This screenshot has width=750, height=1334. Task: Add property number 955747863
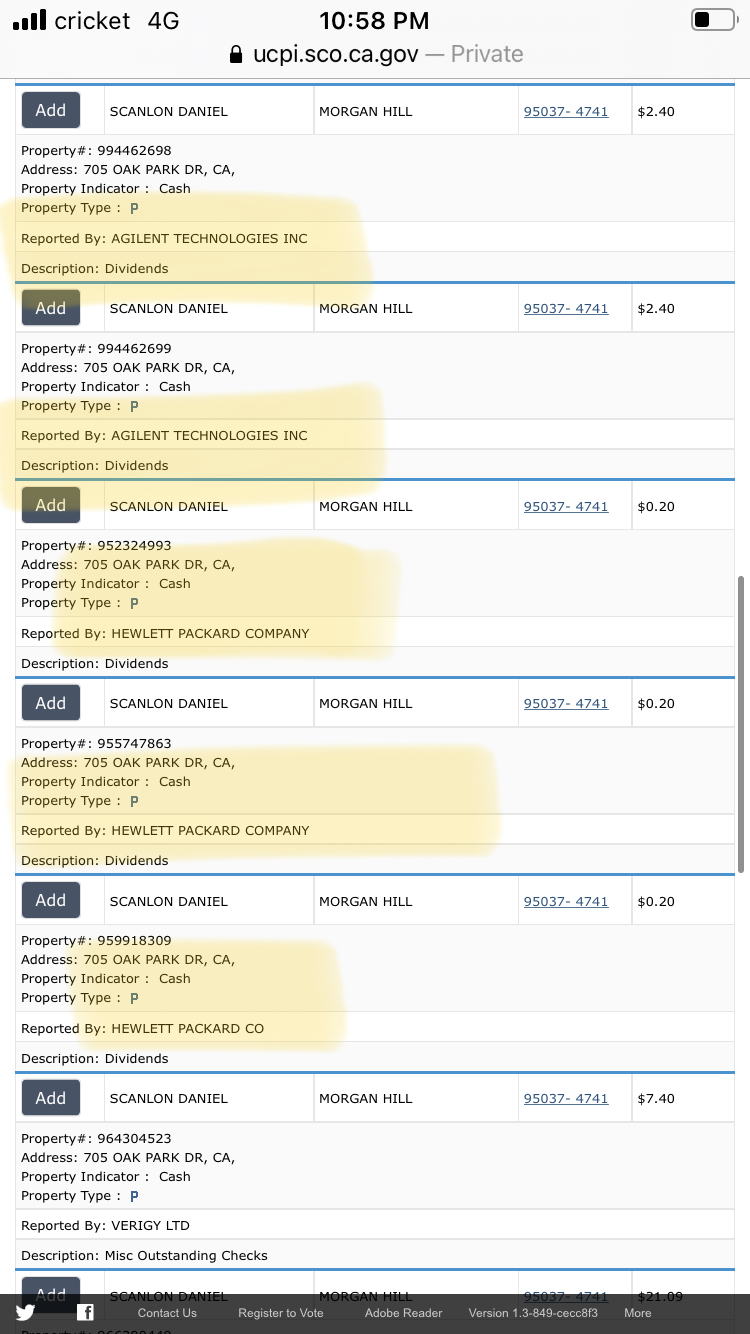point(51,703)
